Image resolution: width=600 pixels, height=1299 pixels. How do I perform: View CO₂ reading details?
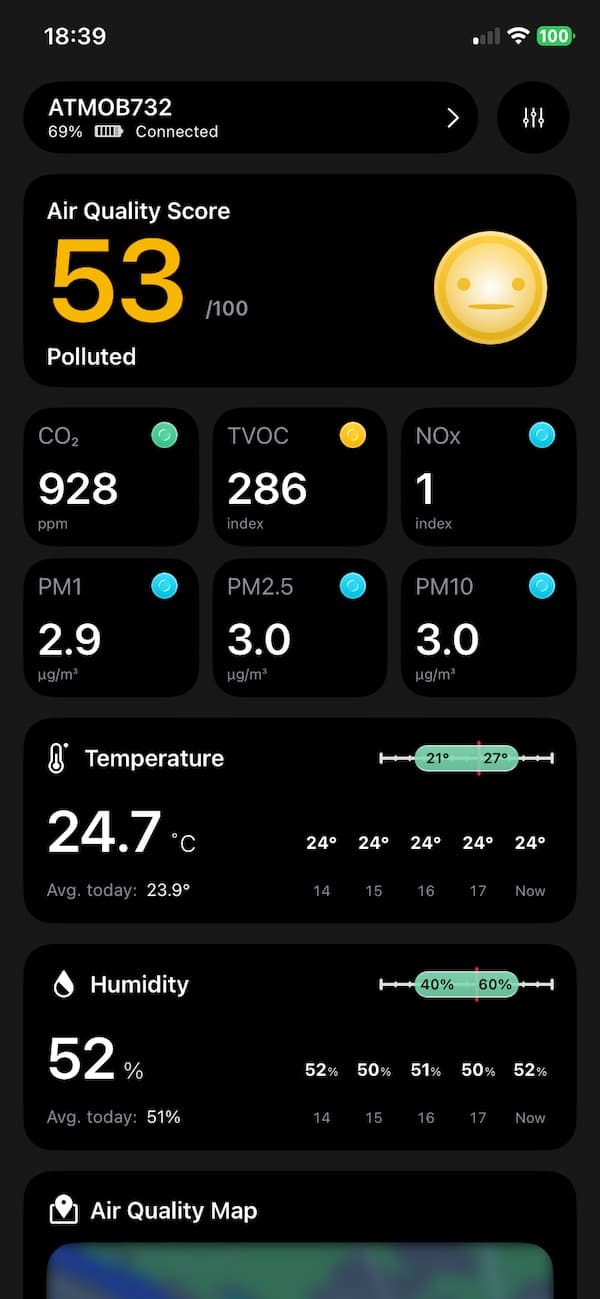111,476
